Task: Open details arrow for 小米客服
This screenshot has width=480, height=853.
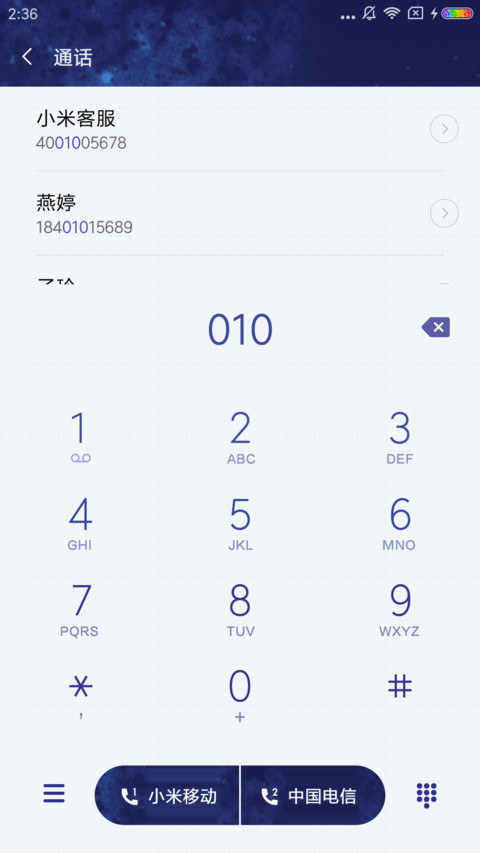Action: (444, 129)
